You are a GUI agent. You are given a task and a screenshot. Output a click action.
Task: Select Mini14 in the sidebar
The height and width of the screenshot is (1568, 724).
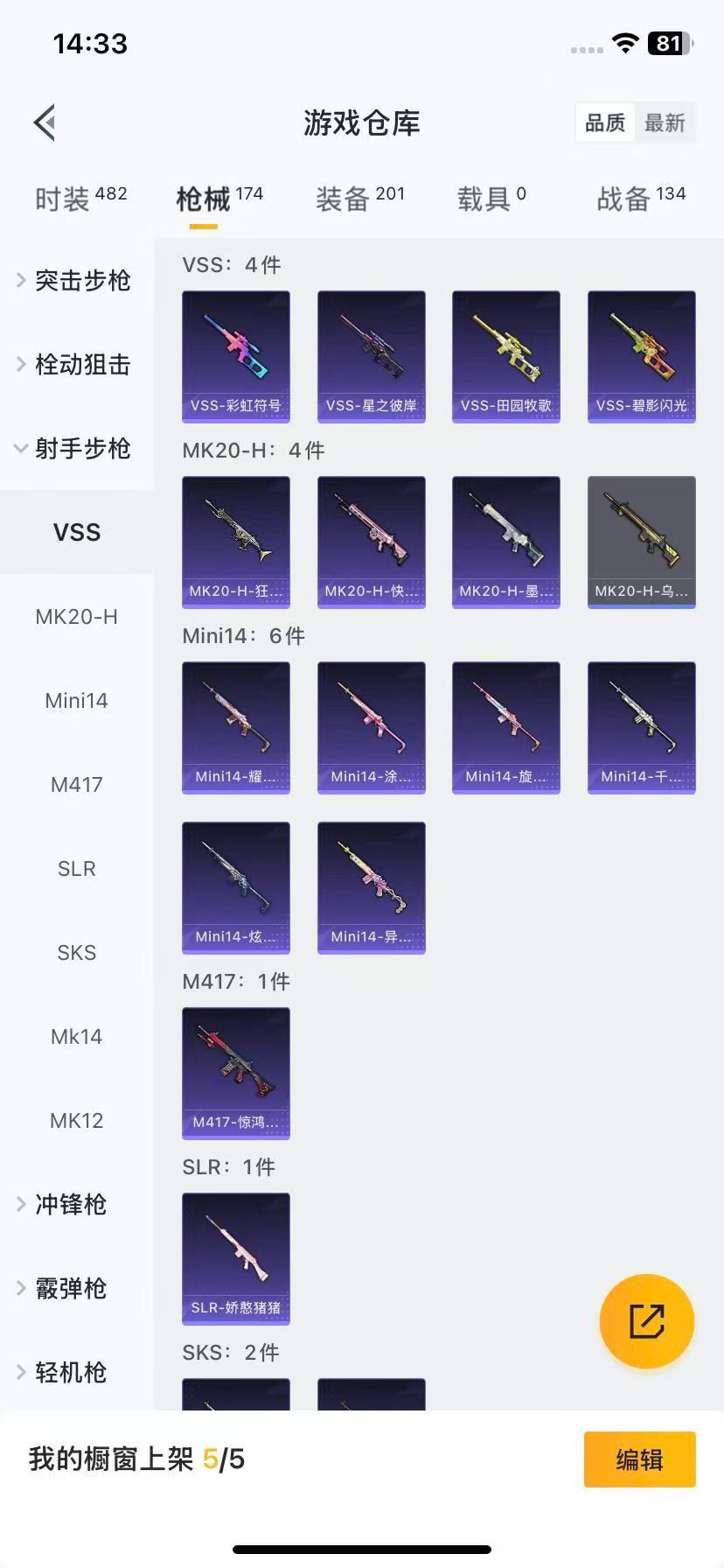[x=77, y=700]
